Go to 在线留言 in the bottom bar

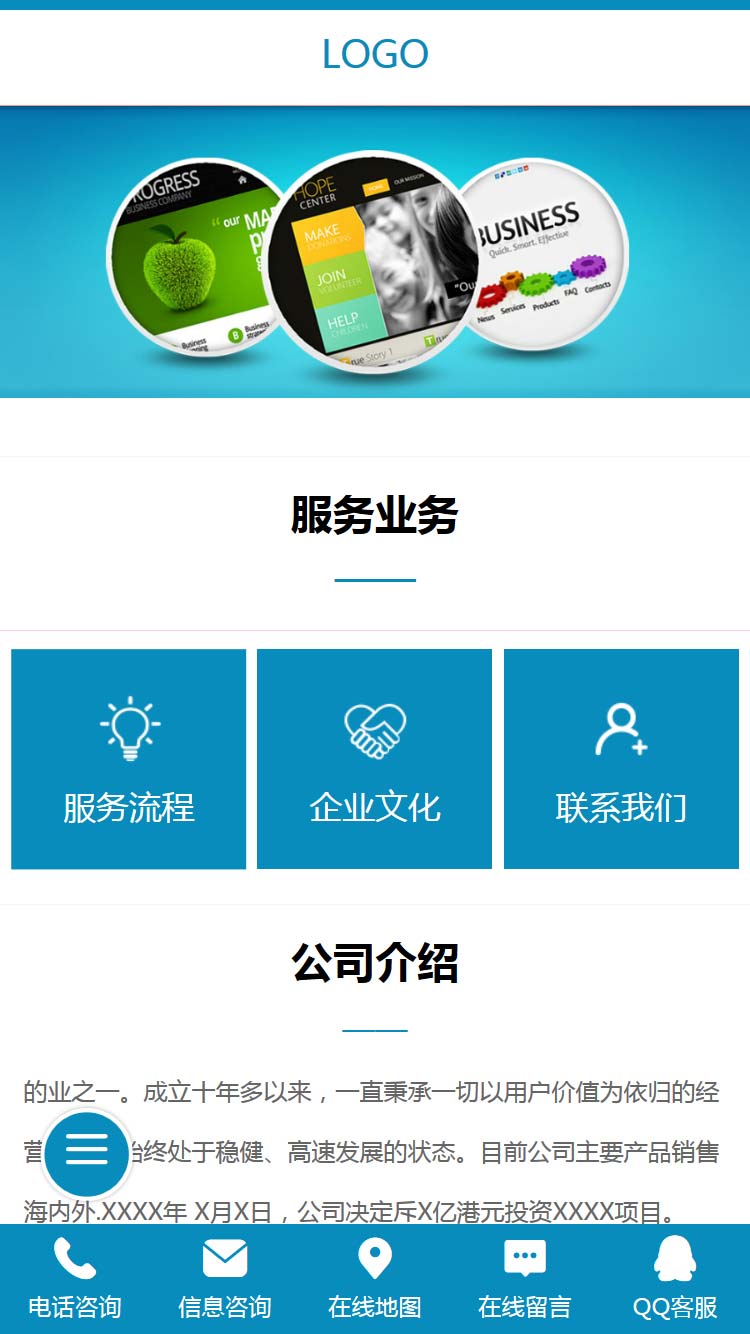click(x=525, y=1279)
